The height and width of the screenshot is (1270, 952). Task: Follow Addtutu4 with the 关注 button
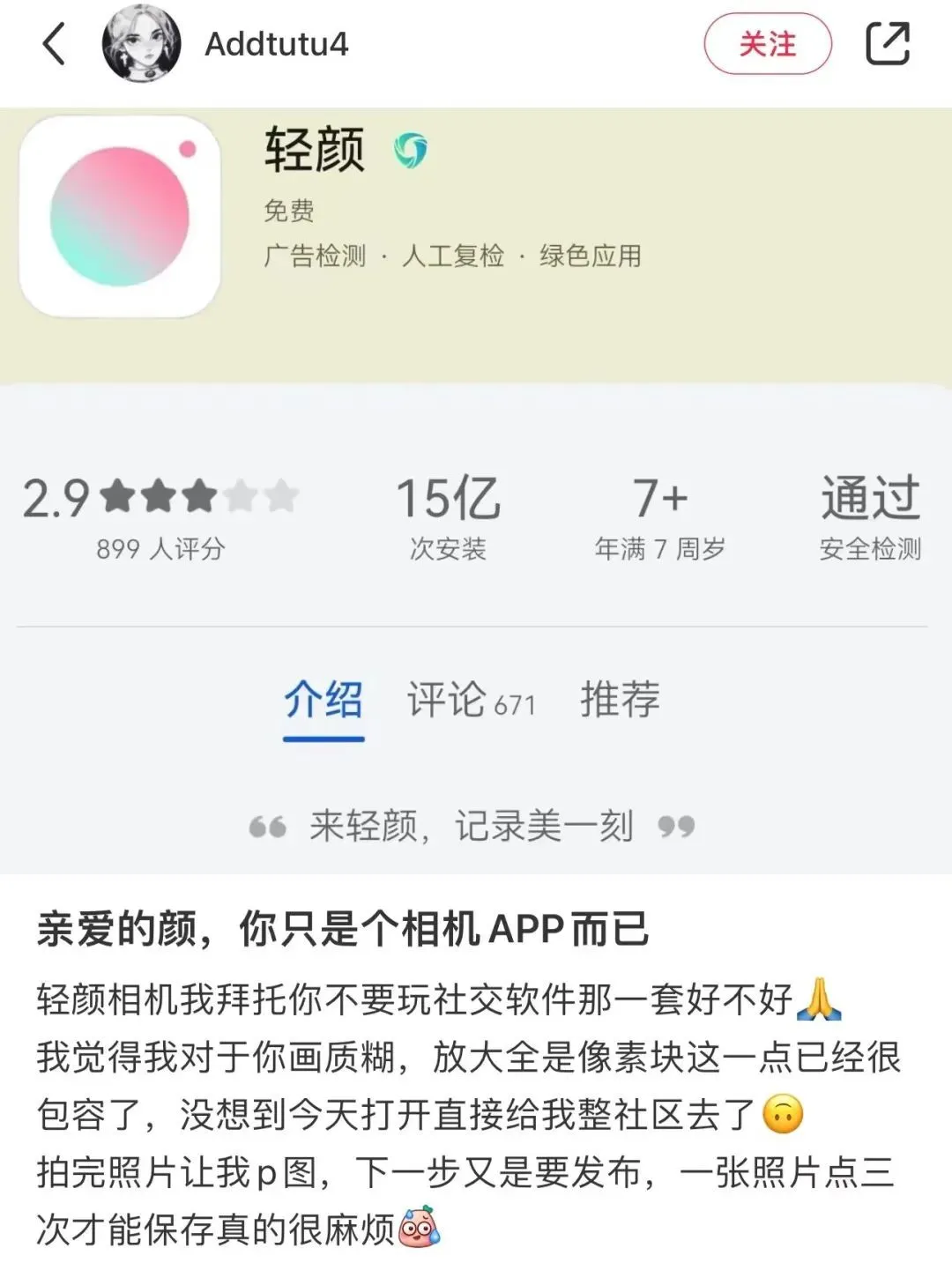[767, 44]
